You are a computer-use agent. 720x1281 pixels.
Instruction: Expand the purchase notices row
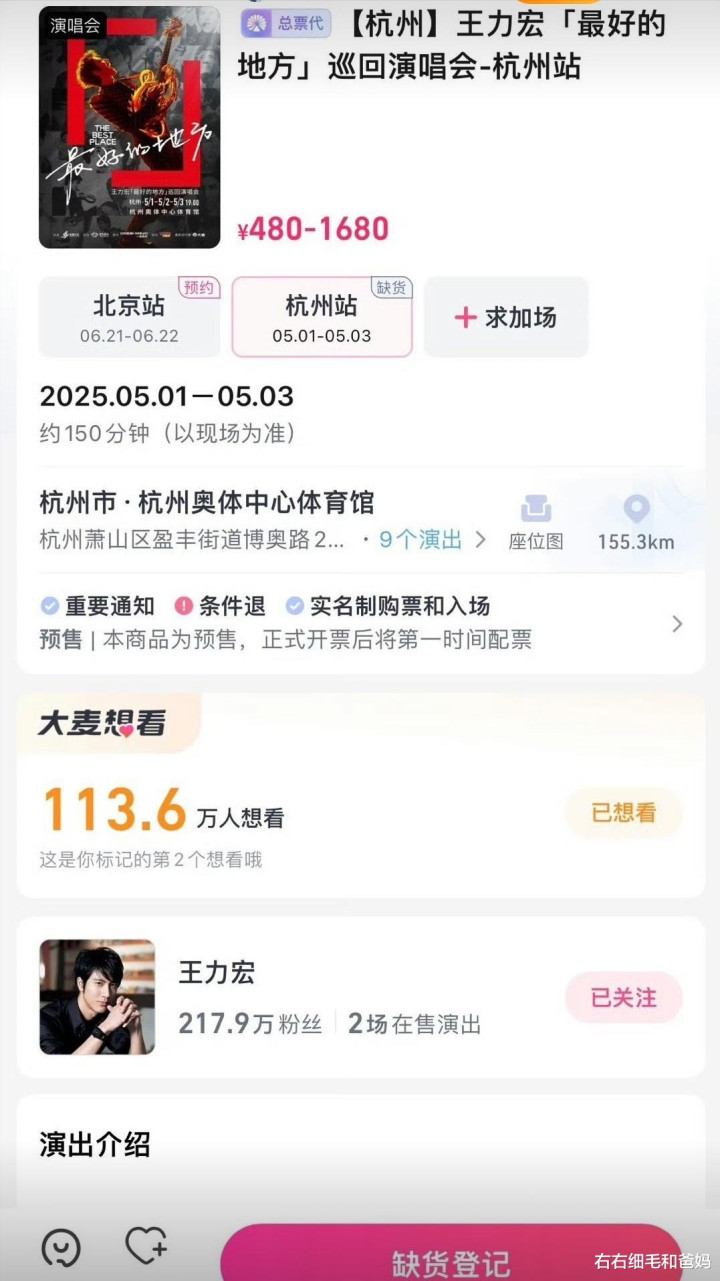[676, 624]
